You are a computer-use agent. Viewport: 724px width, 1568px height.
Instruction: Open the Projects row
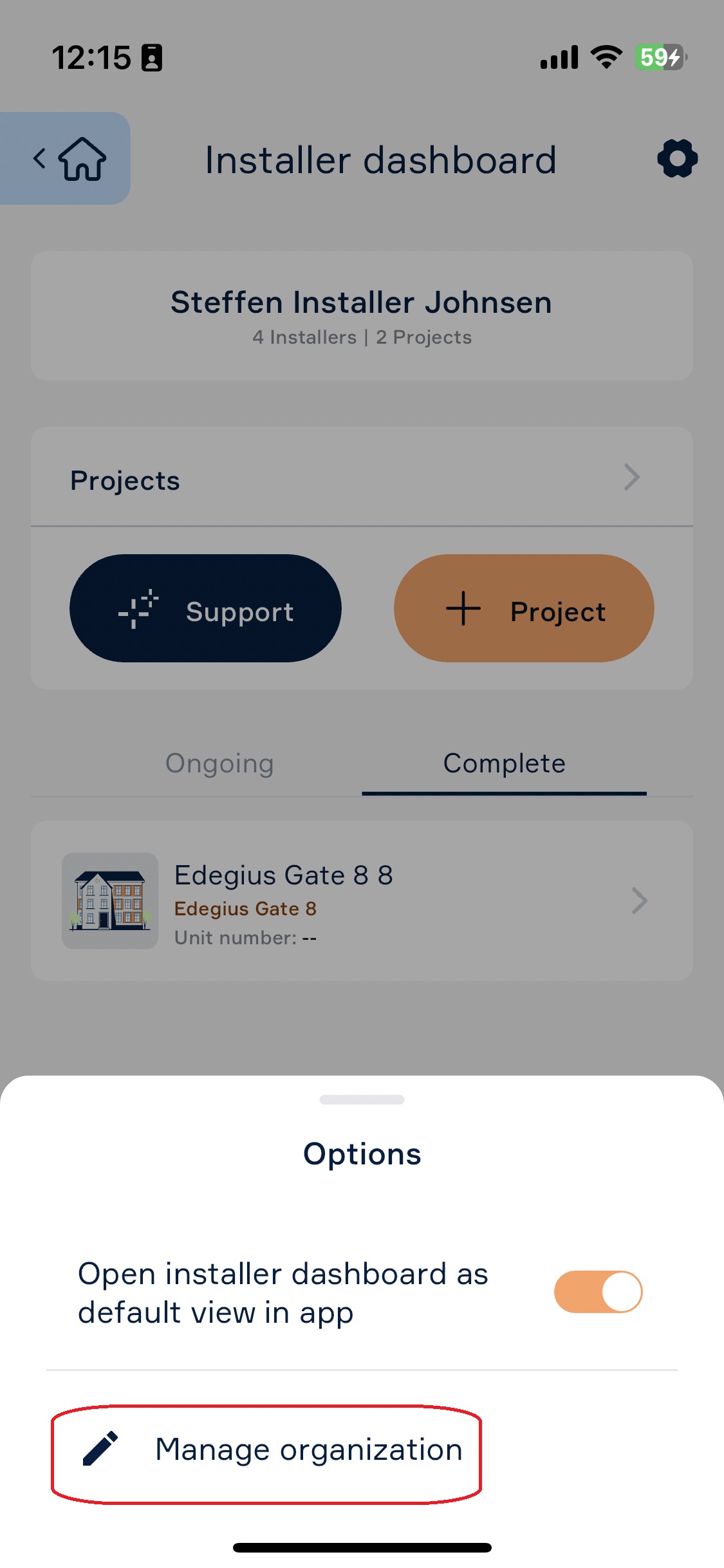362,478
